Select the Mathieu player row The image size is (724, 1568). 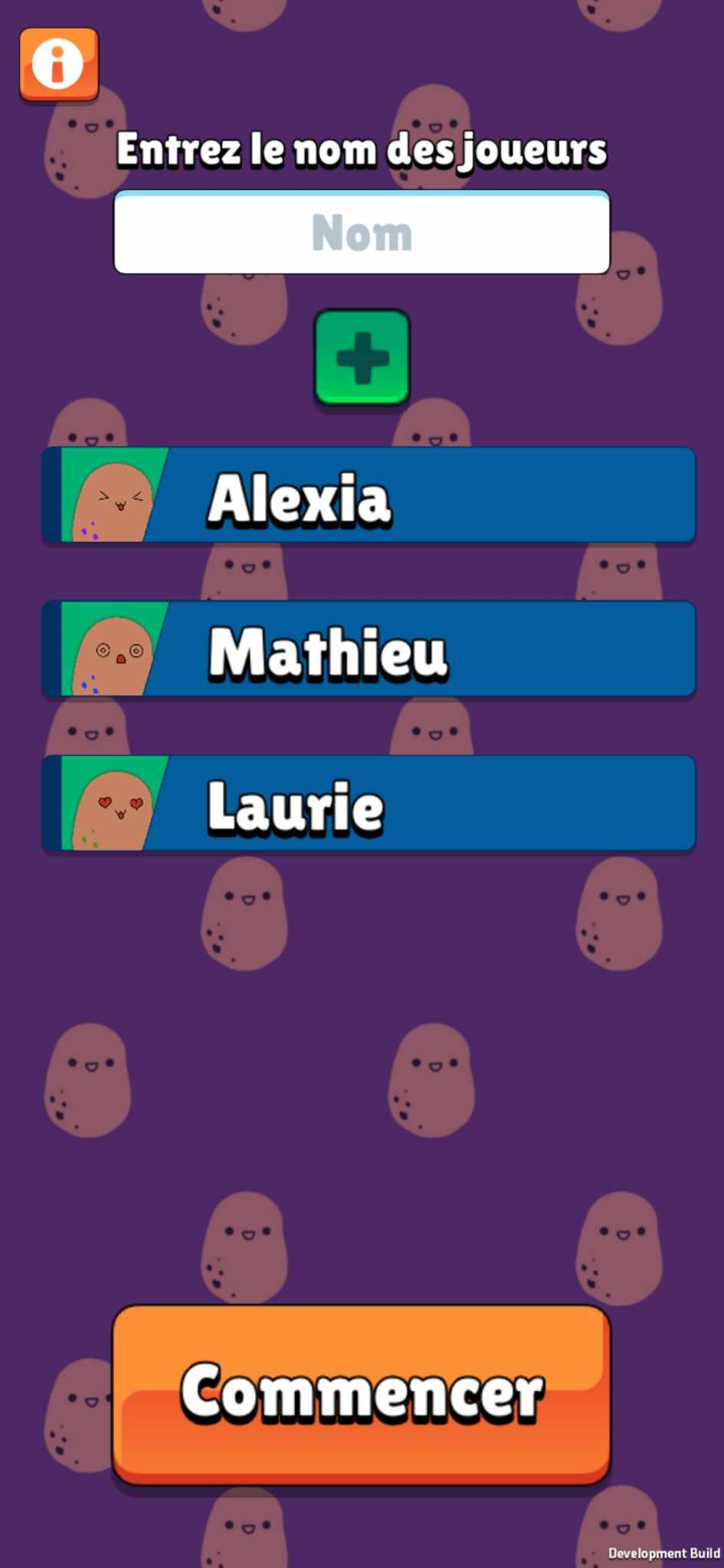coord(369,650)
